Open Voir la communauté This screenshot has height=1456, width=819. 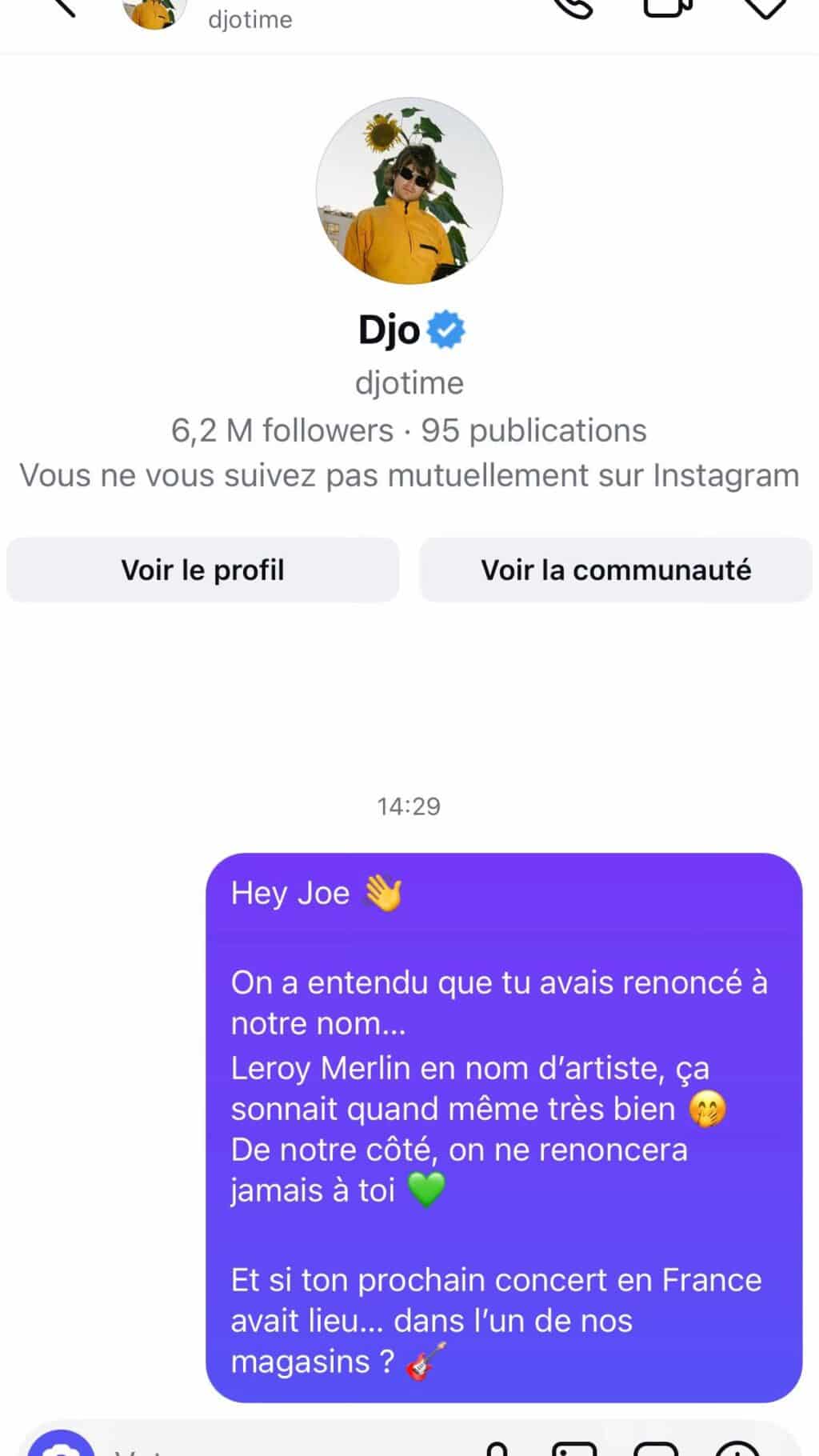coord(615,570)
